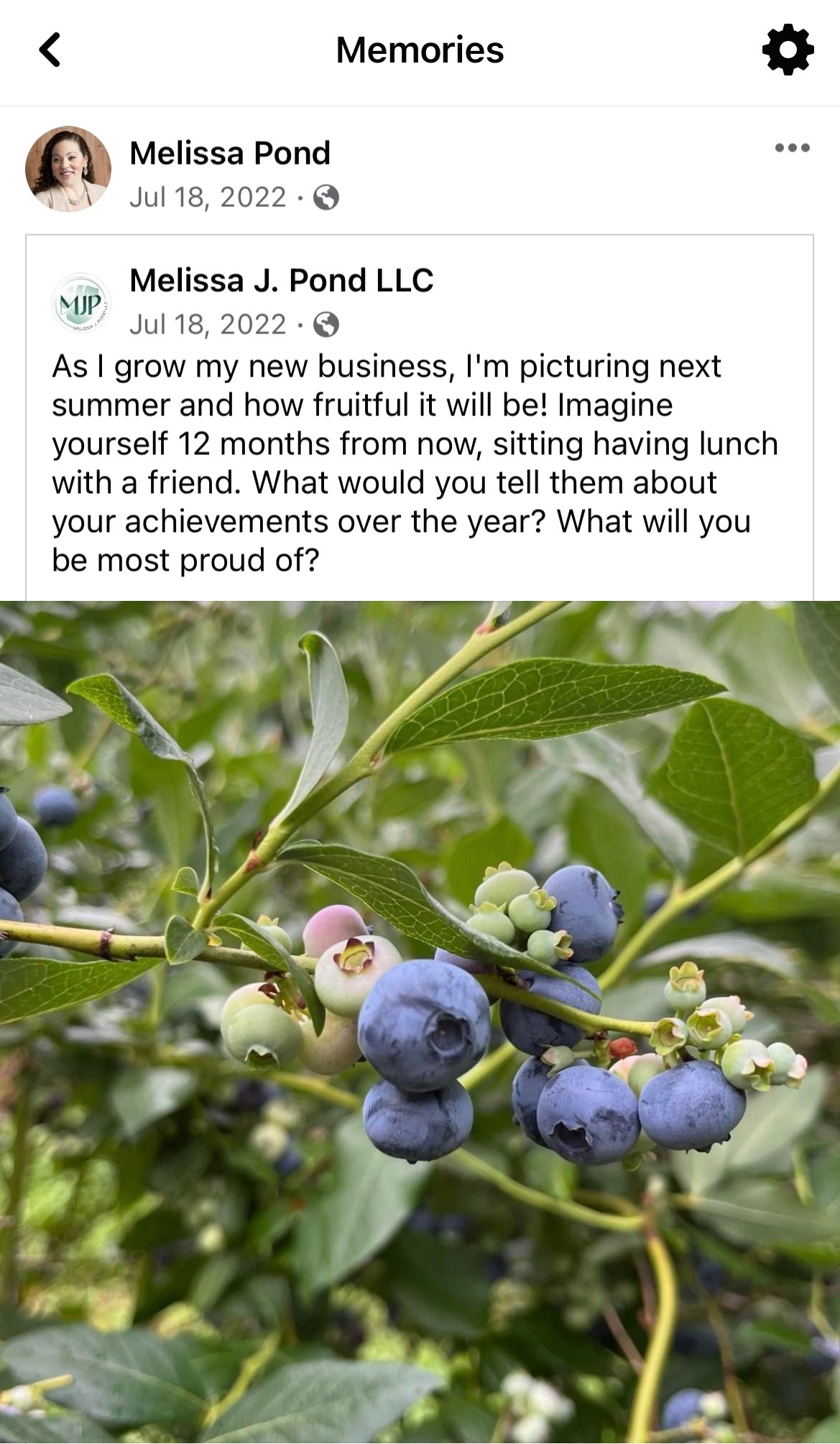Open Melissa Pond's profile name link

pos(229,153)
